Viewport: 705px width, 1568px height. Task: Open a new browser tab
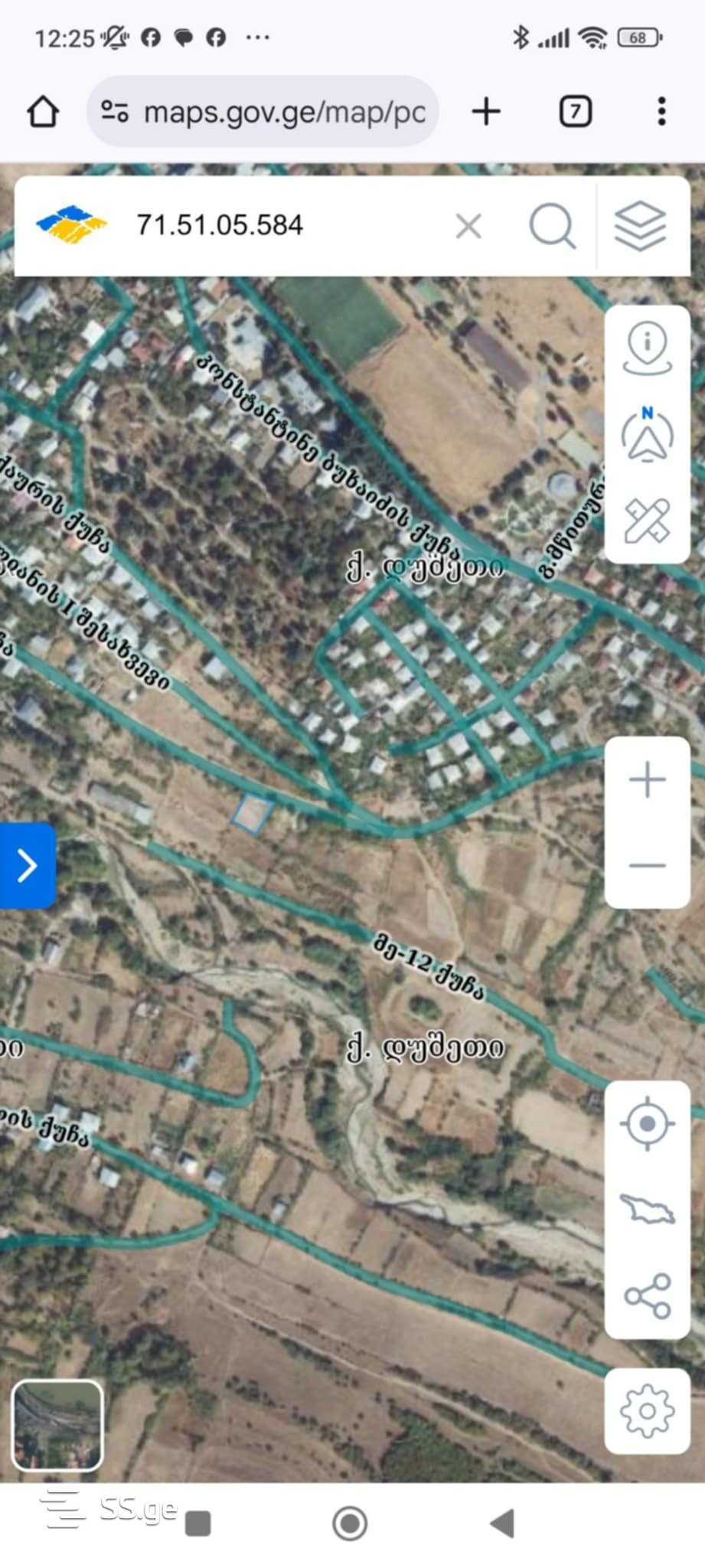pos(486,112)
